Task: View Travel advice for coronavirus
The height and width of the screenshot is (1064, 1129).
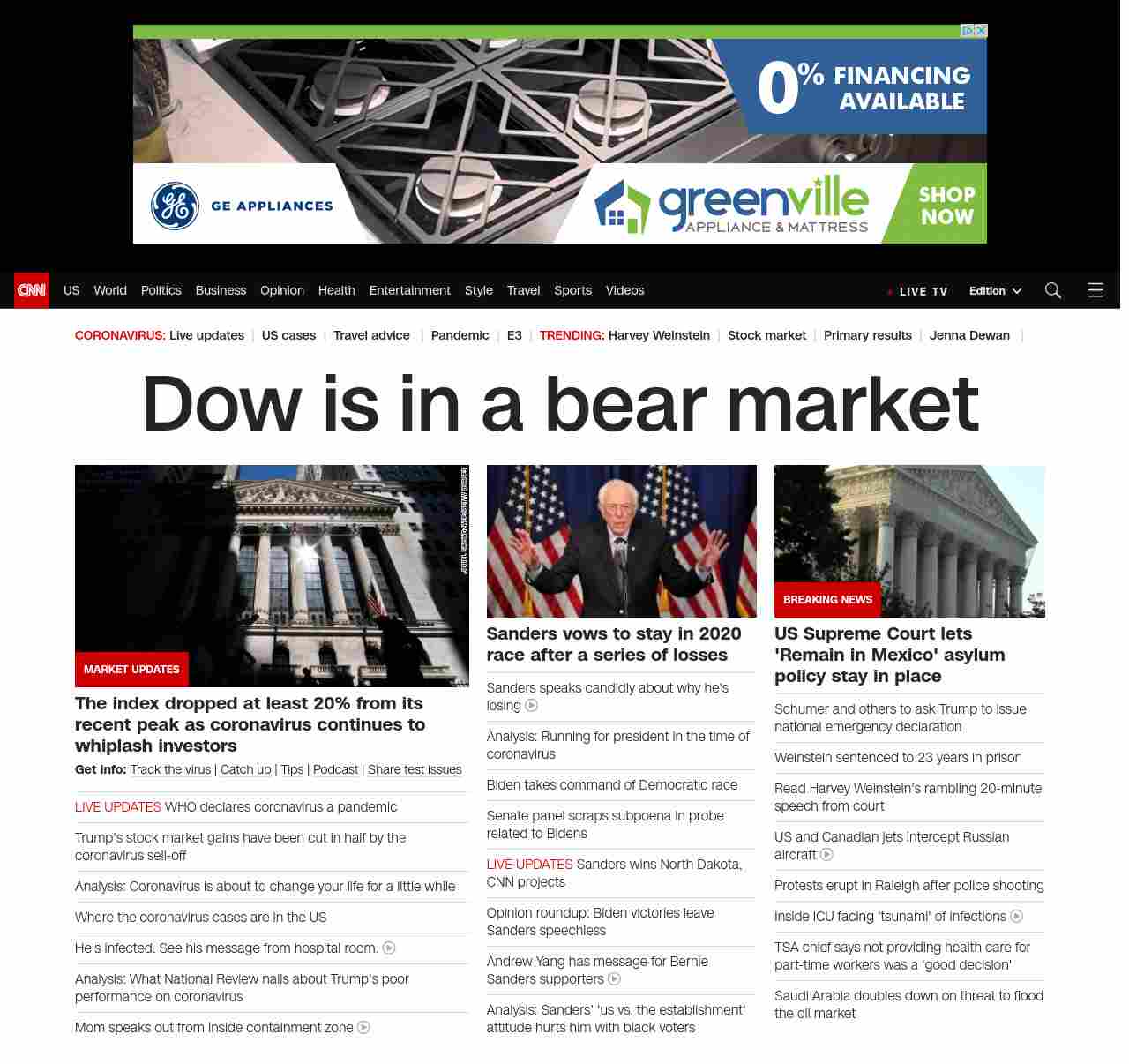Action: coord(371,335)
